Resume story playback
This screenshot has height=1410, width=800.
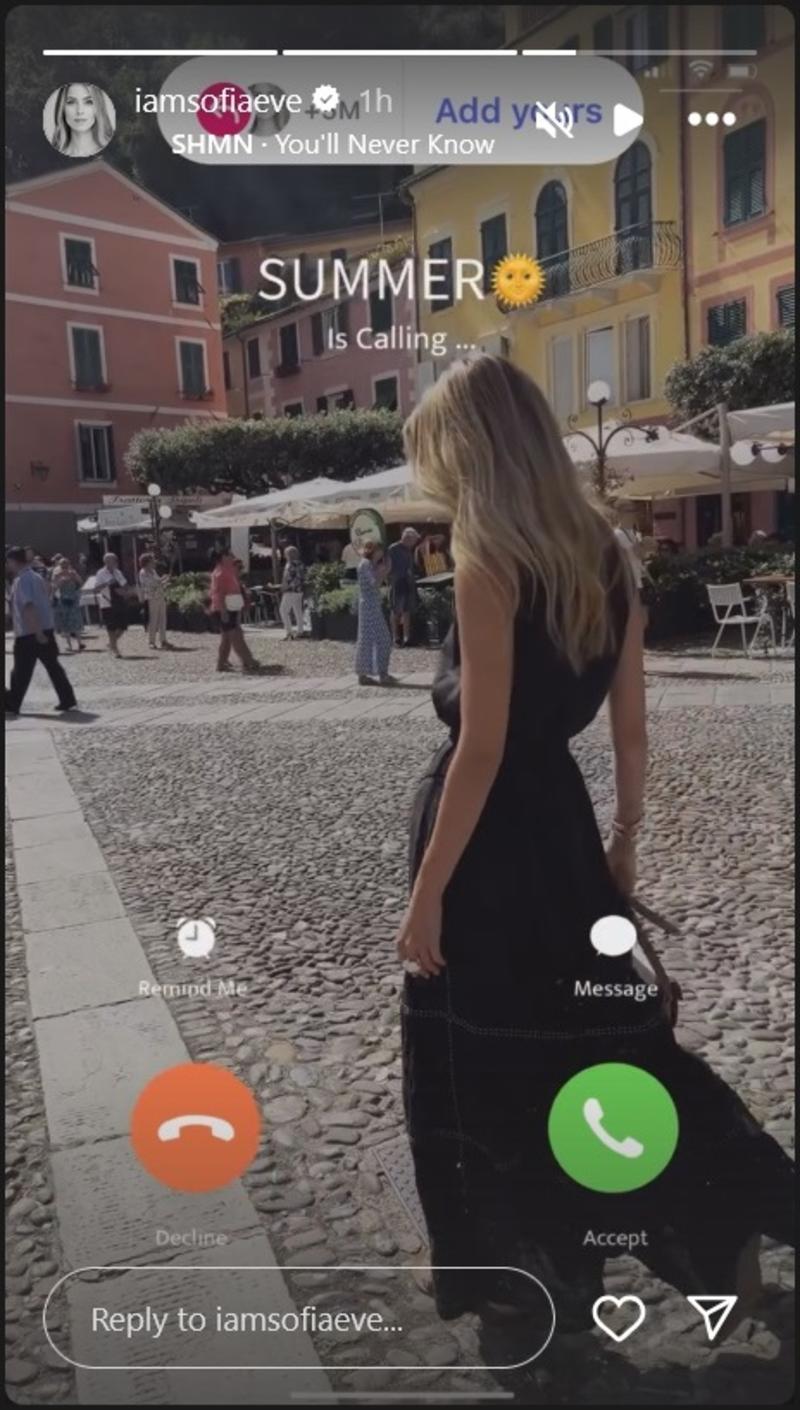tap(627, 120)
